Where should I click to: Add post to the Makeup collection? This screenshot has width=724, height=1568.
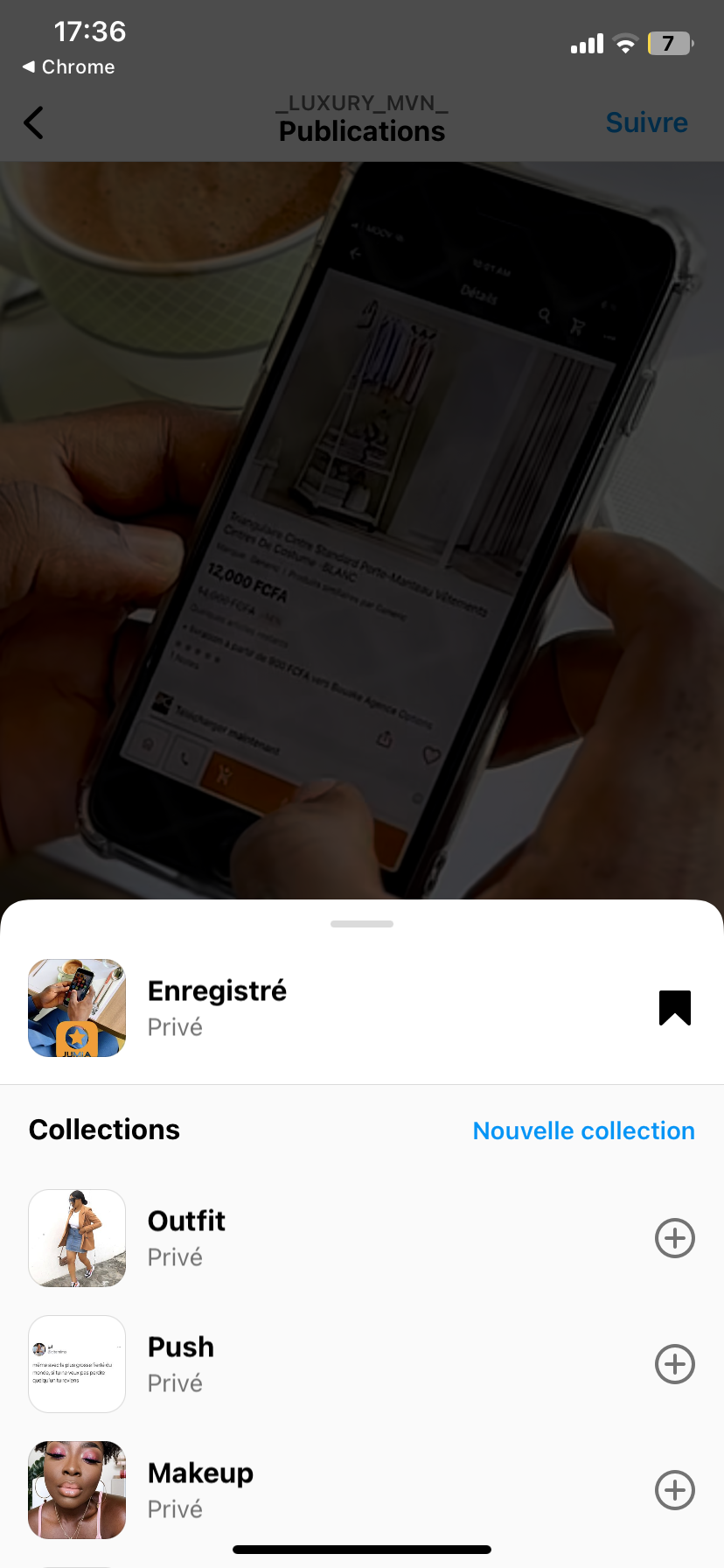click(674, 1490)
